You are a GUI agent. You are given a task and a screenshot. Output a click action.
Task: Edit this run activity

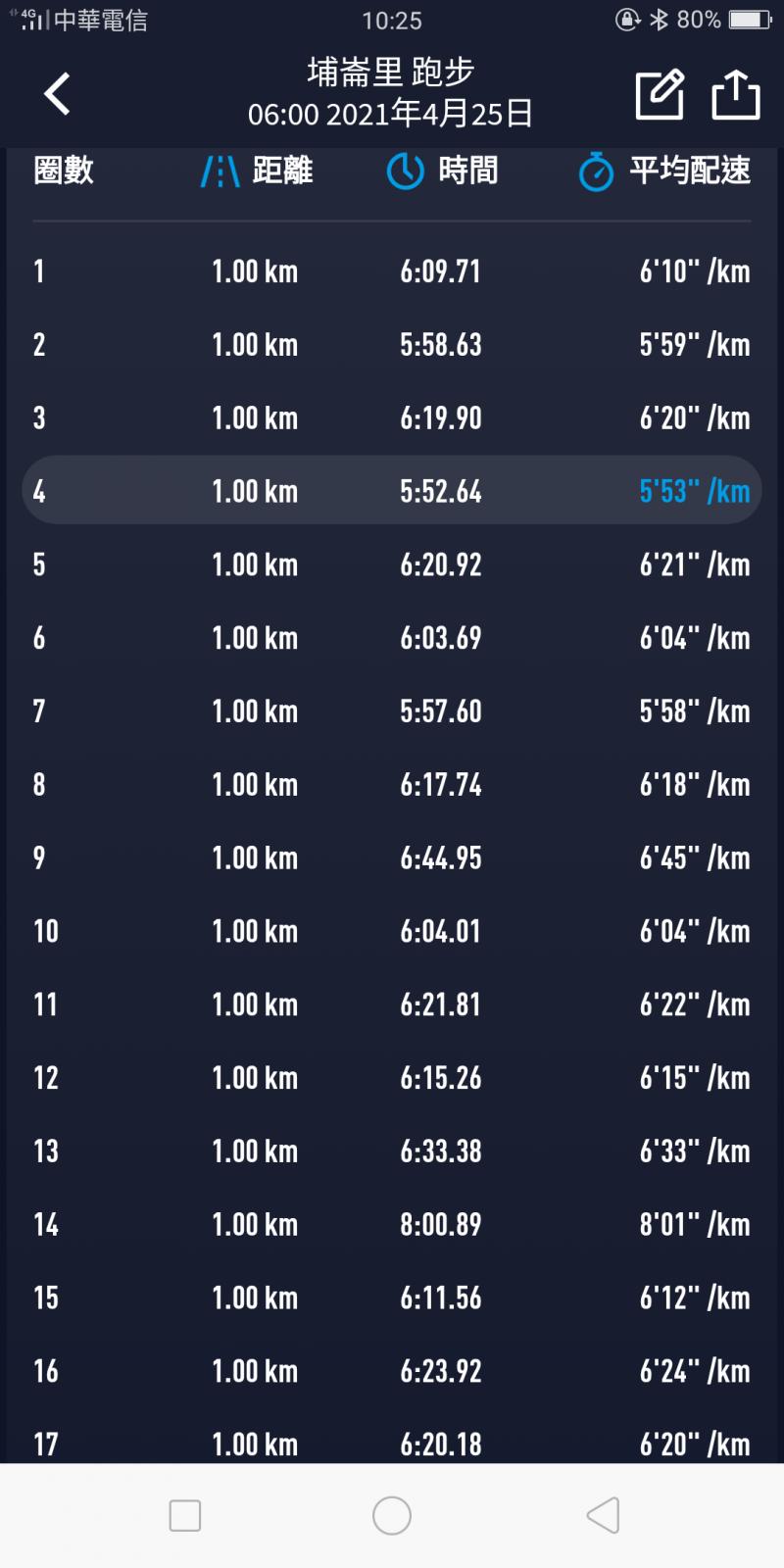pos(660,95)
